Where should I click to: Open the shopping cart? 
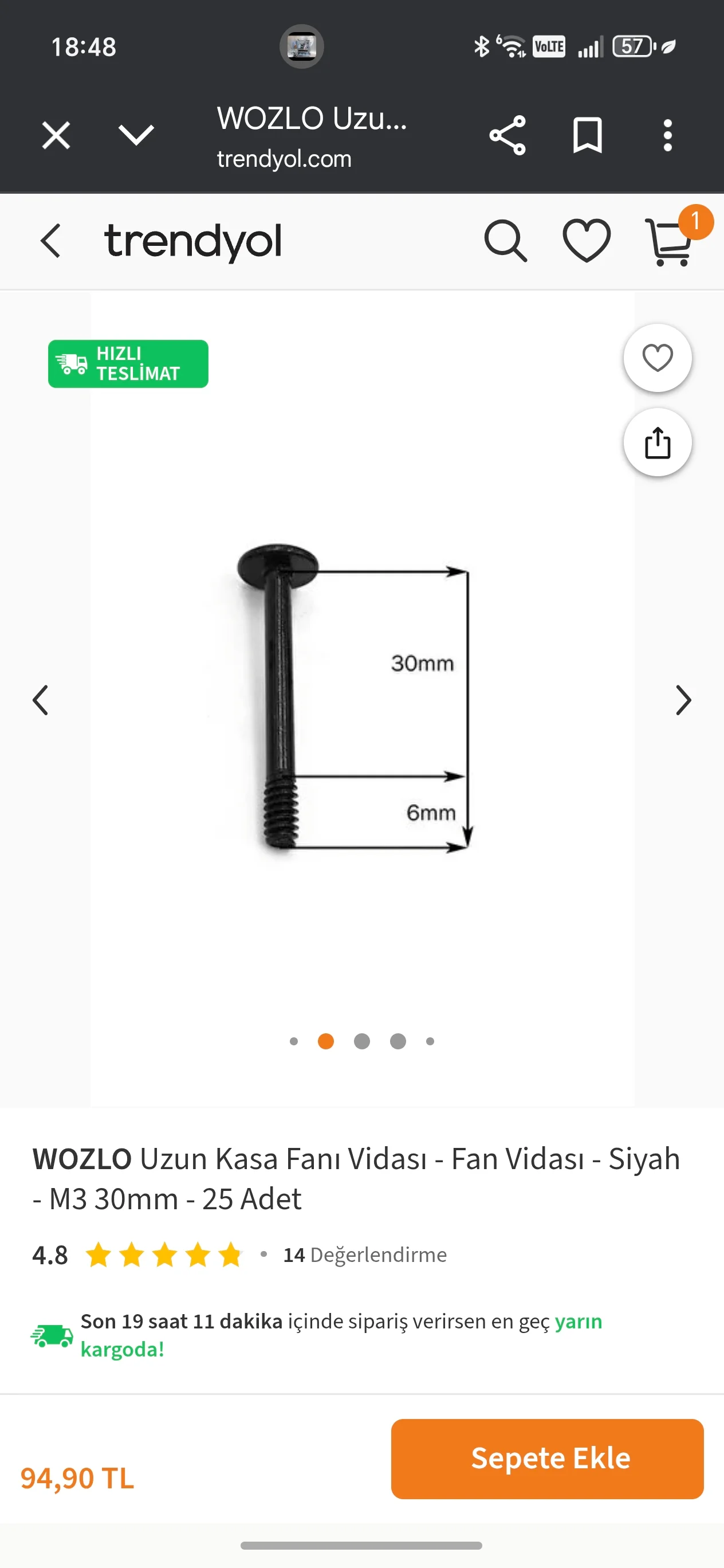click(670, 242)
